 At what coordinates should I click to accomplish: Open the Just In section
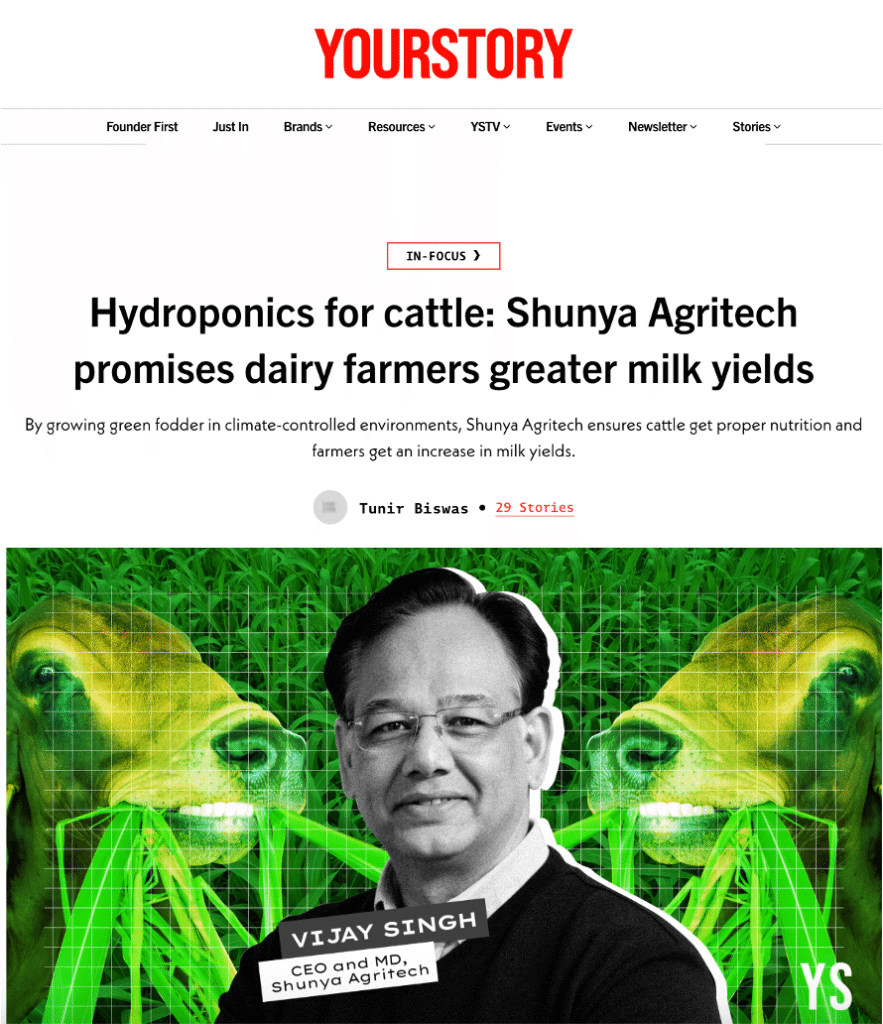pyautogui.click(x=230, y=127)
